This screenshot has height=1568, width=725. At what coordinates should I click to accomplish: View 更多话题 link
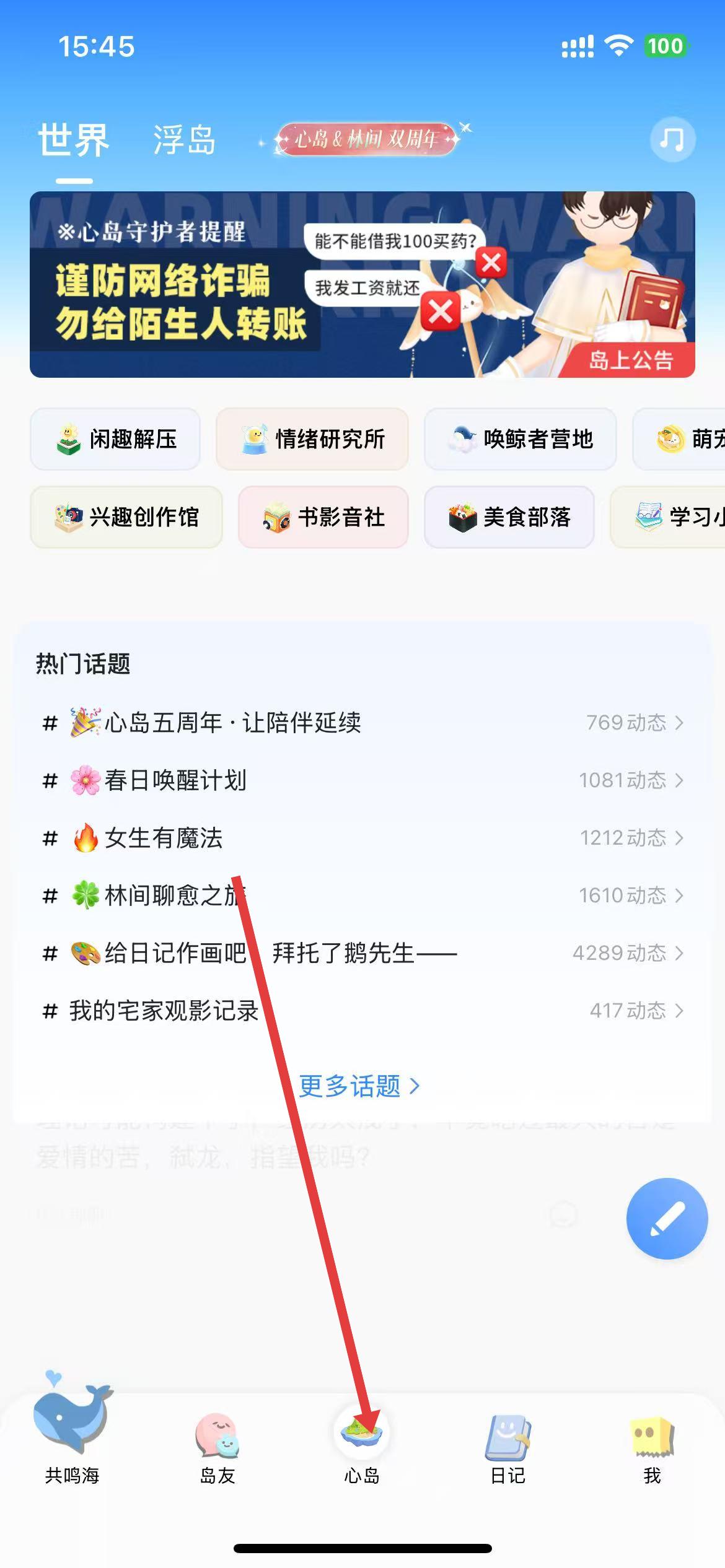pyautogui.click(x=359, y=1086)
